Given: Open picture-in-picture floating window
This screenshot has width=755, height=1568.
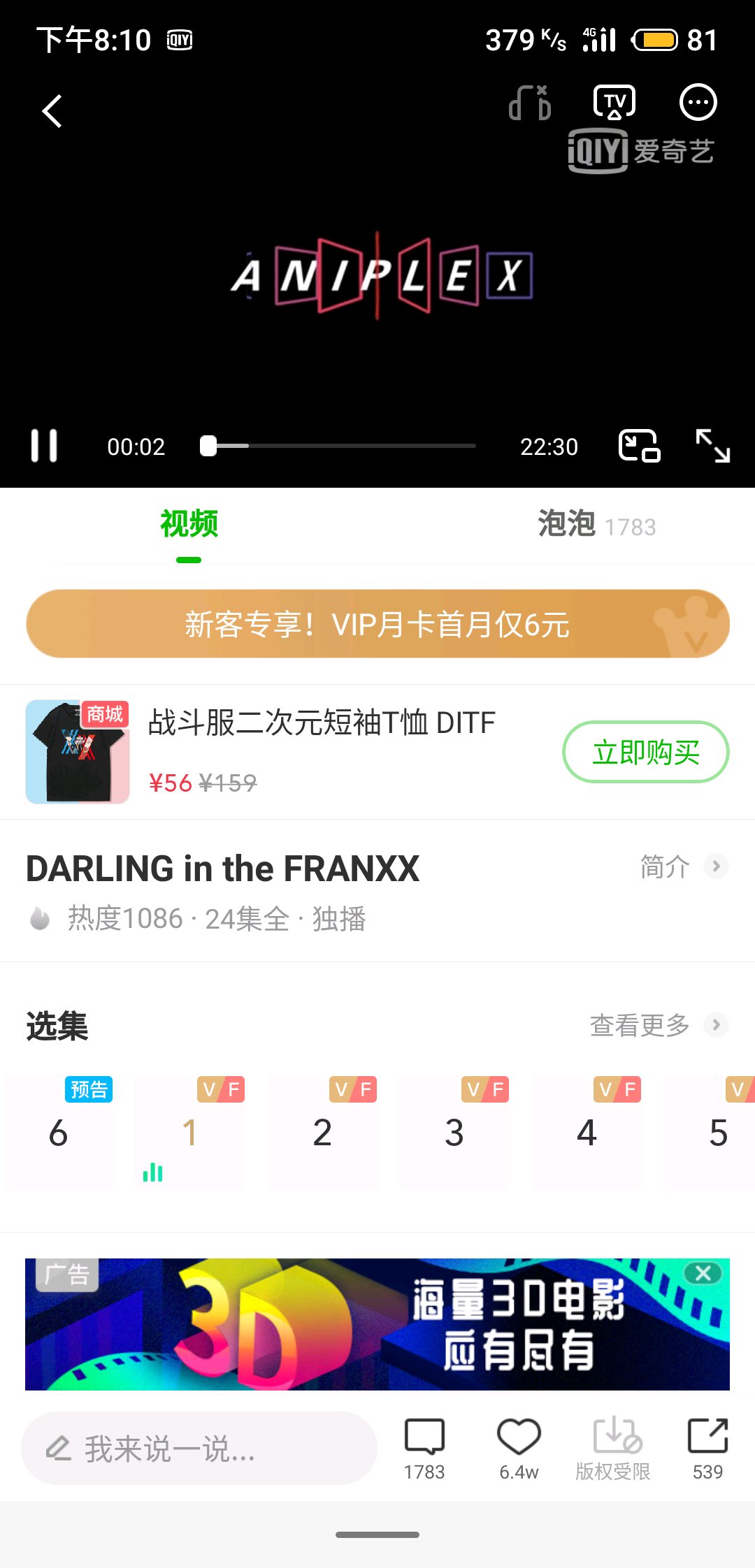Looking at the screenshot, I should (x=639, y=446).
